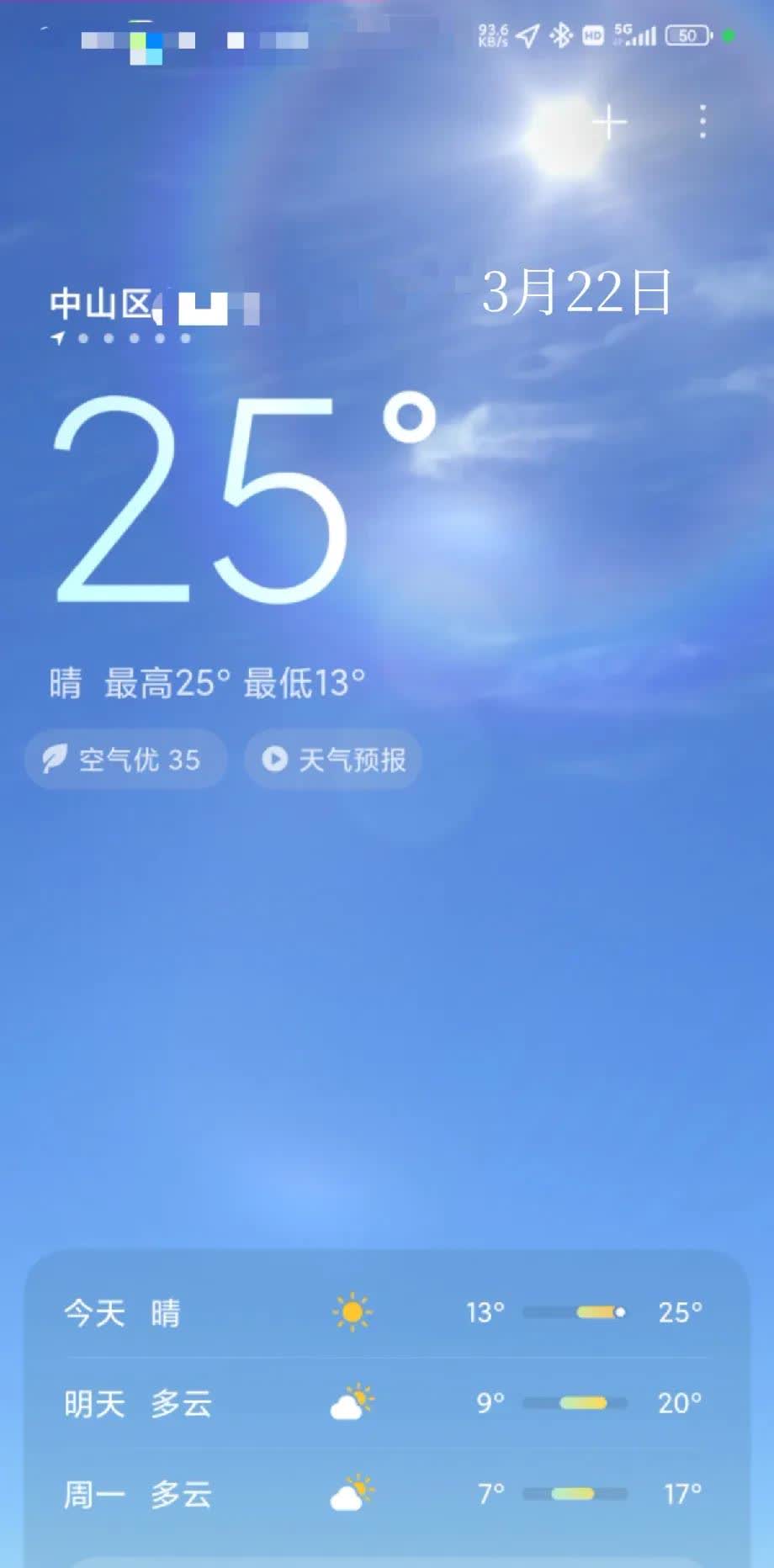Viewport: 774px width, 1568px height.
Task: Add a new city with the plus icon
Action: click(x=610, y=123)
